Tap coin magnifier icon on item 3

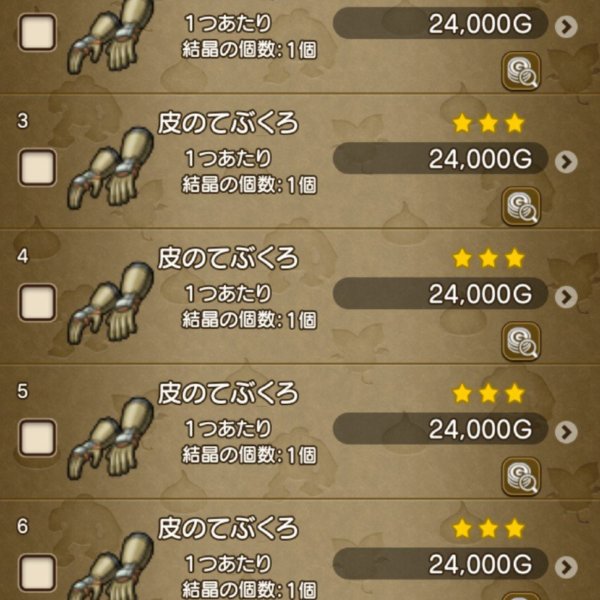click(519, 205)
